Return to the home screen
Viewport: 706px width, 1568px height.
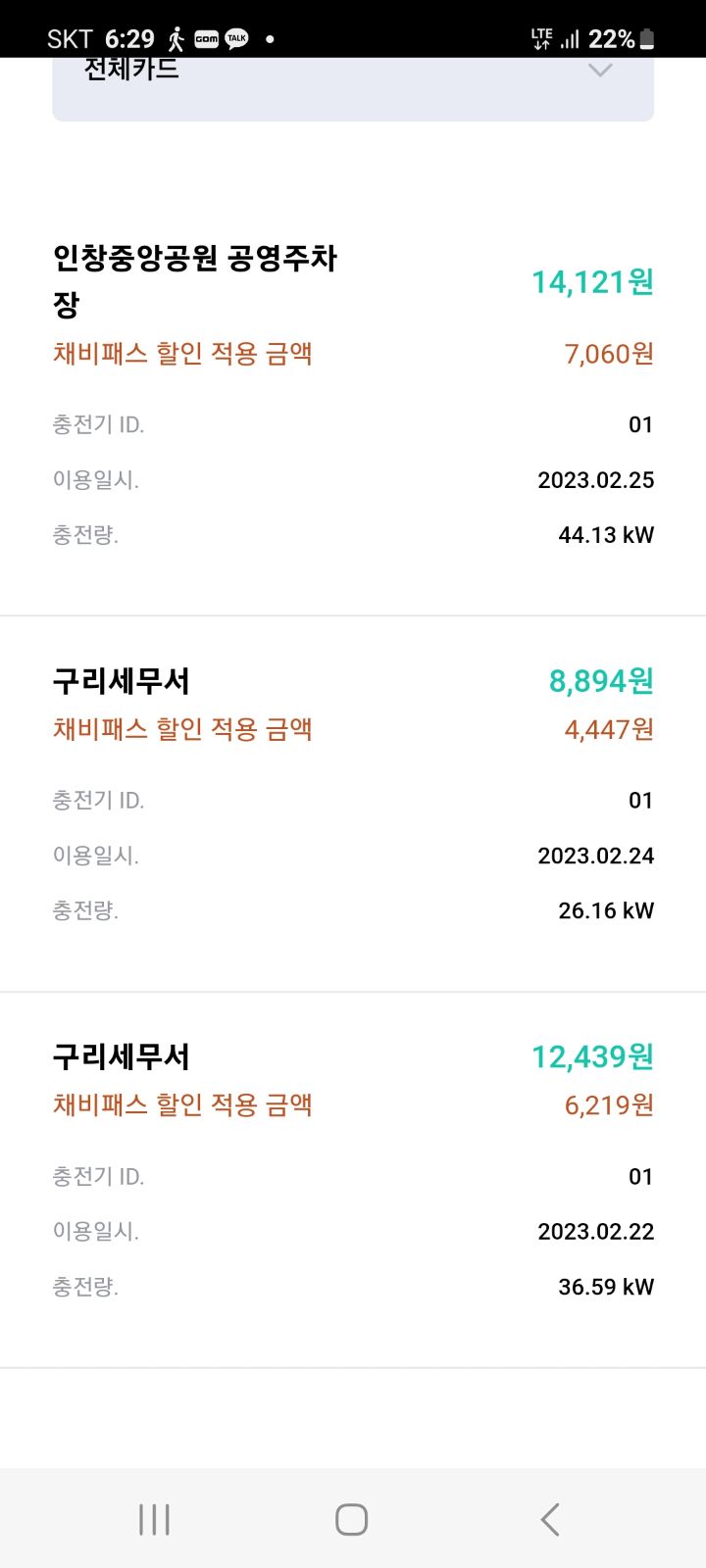click(x=352, y=1519)
